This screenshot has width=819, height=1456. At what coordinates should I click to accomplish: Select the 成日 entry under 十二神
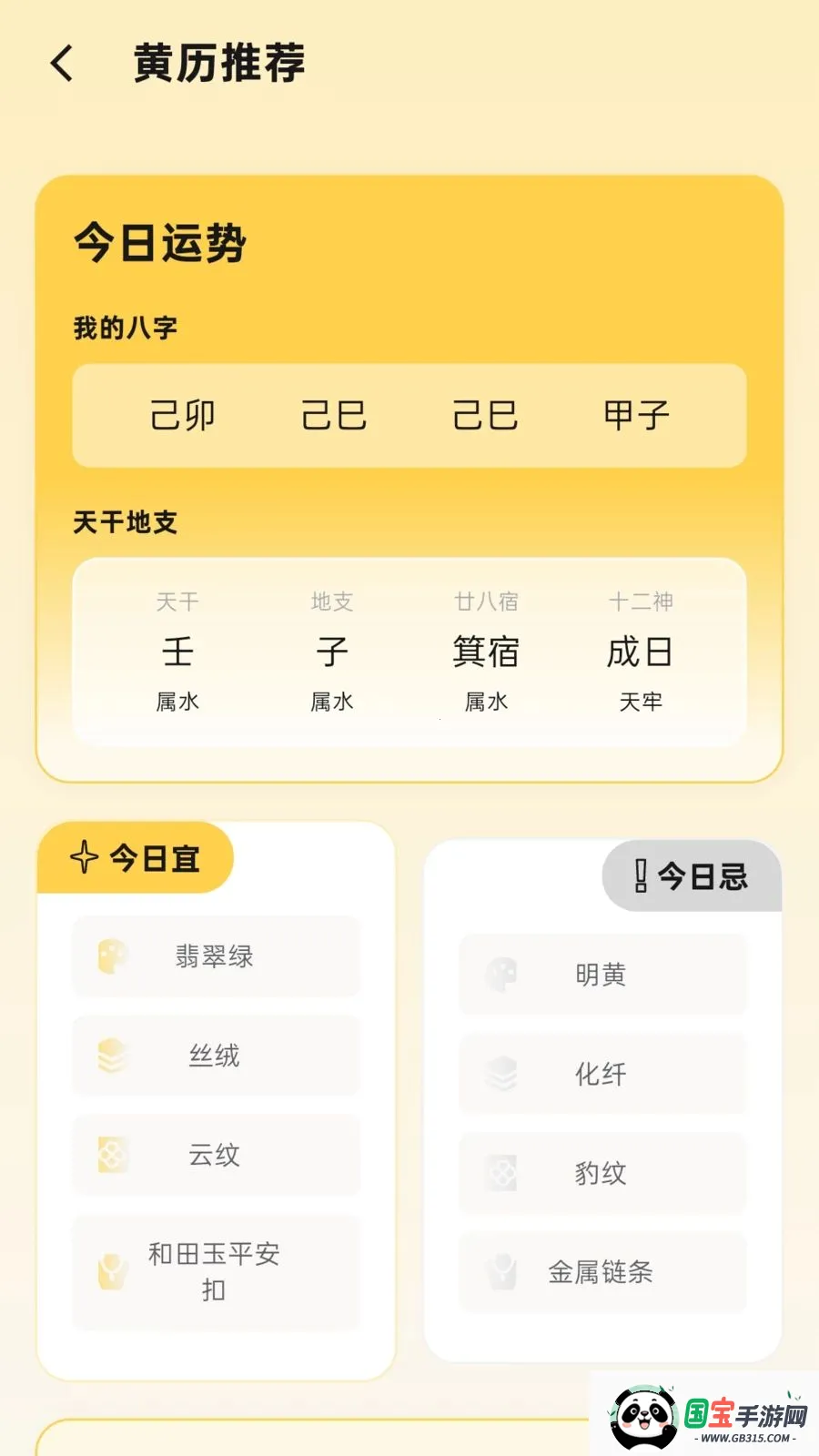(x=640, y=653)
